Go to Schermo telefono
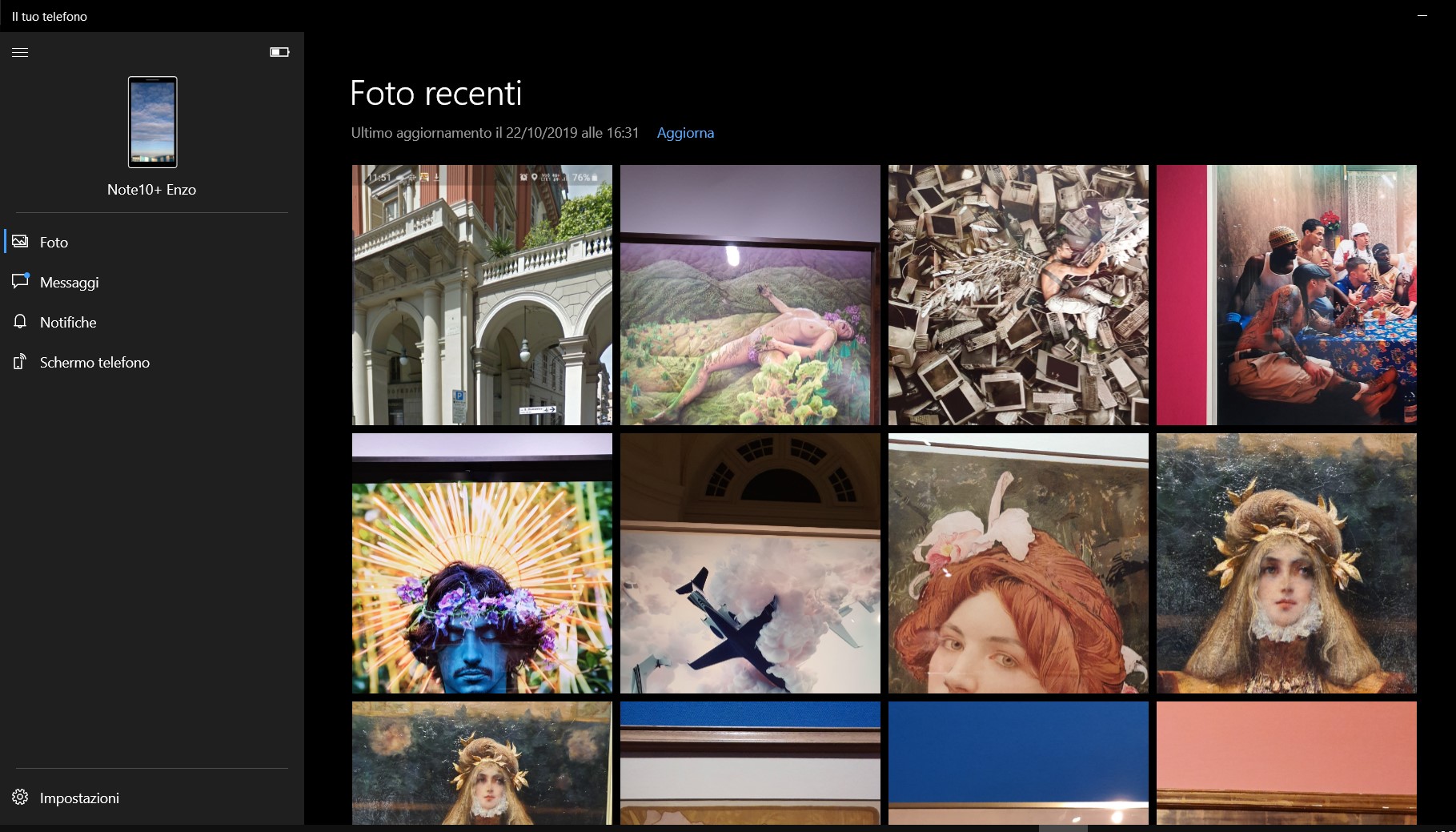The image size is (1456, 832). click(x=94, y=362)
